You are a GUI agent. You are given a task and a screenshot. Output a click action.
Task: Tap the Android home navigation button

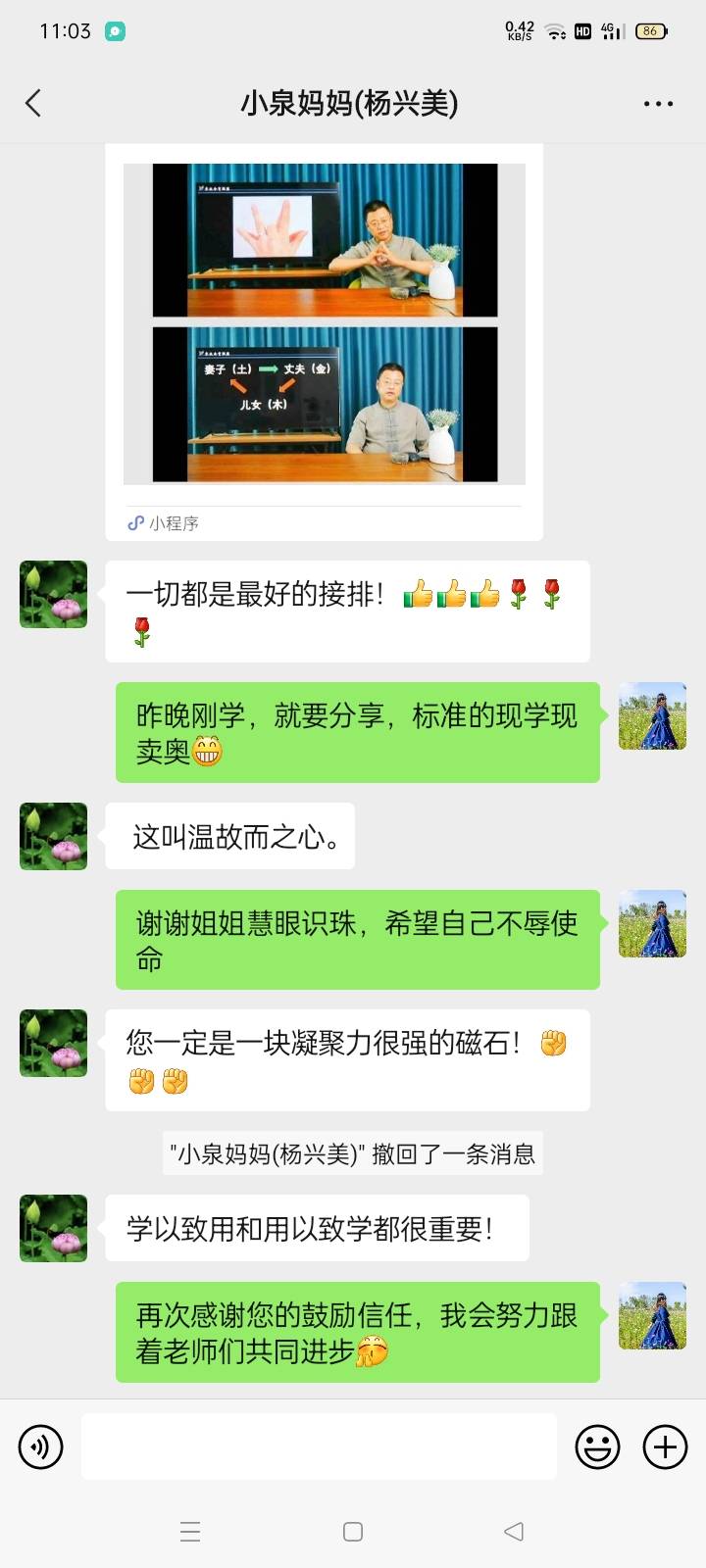click(352, 1530)
